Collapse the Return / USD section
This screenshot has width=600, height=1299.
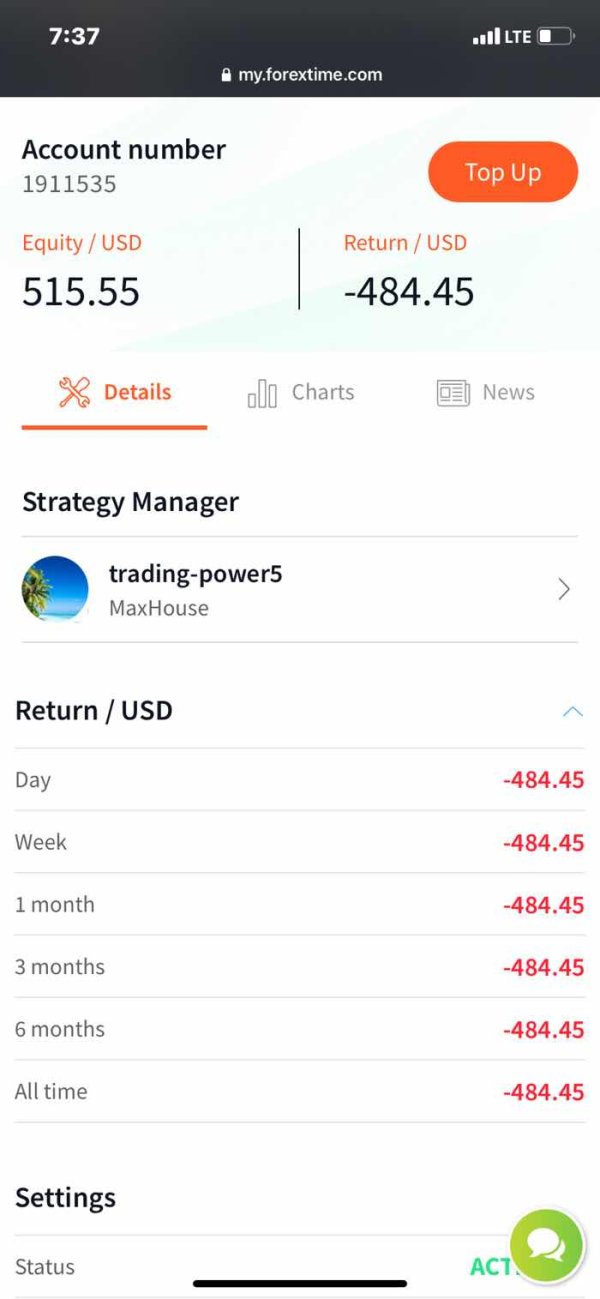pyautogui.click(x=573, y=712)
